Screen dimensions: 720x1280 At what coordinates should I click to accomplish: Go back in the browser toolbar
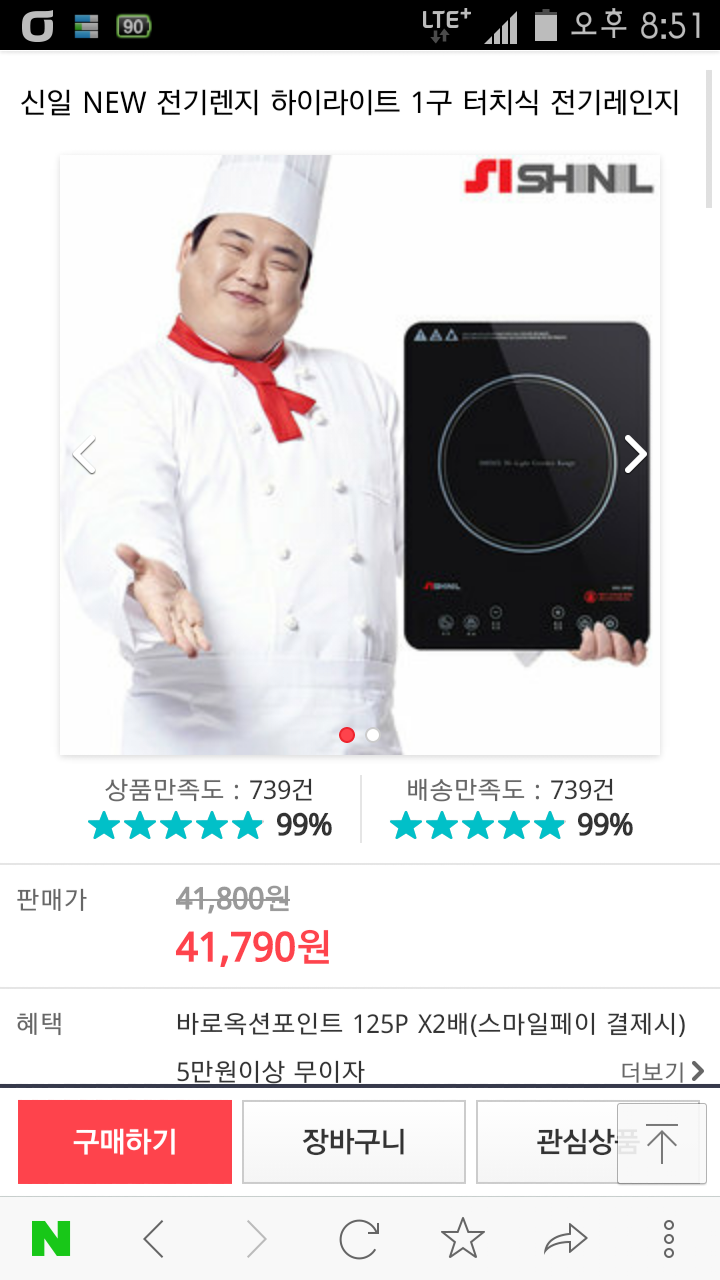153,1239
